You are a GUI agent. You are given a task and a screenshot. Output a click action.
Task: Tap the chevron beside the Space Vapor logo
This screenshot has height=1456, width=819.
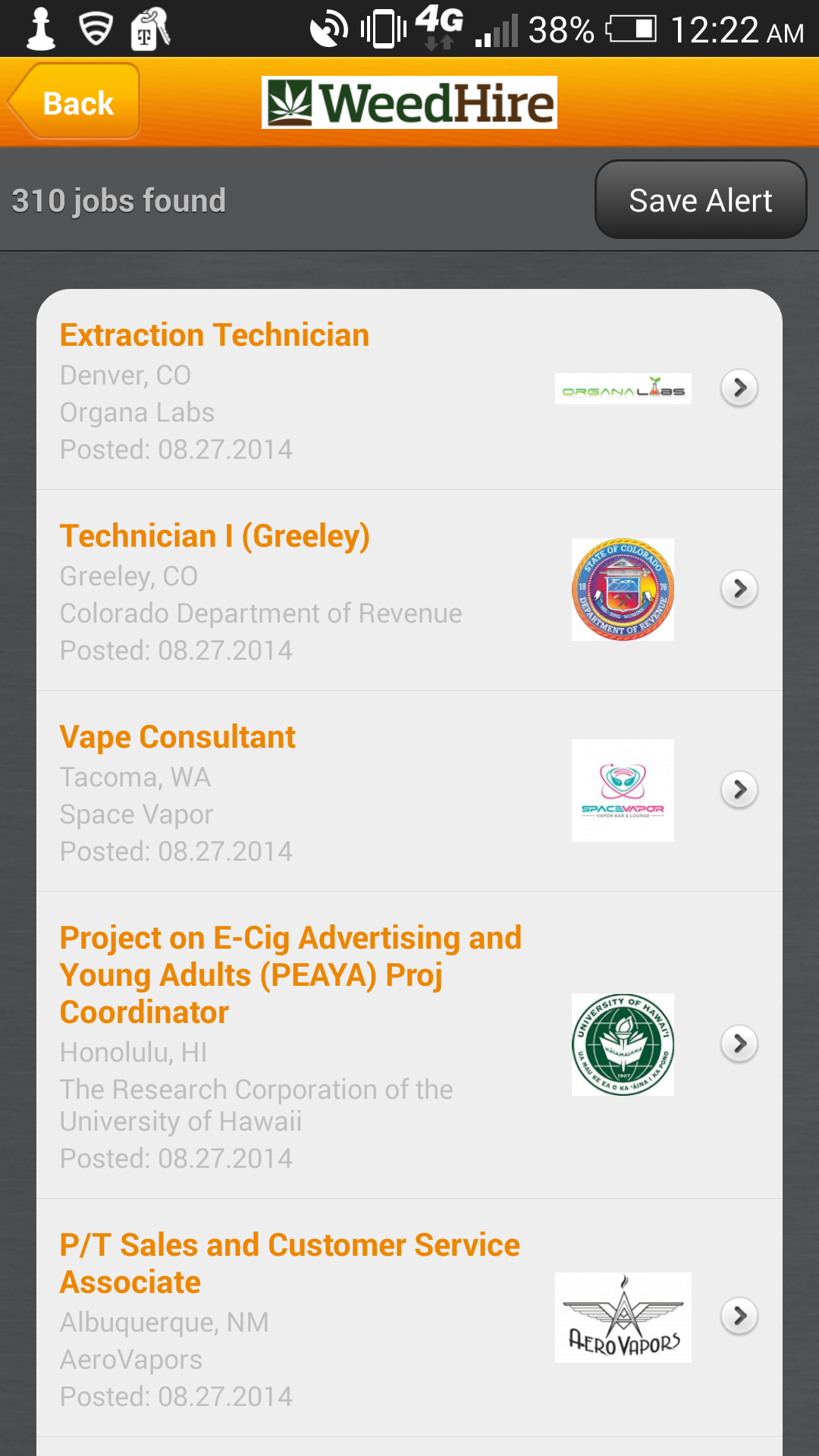click(739, 790)
